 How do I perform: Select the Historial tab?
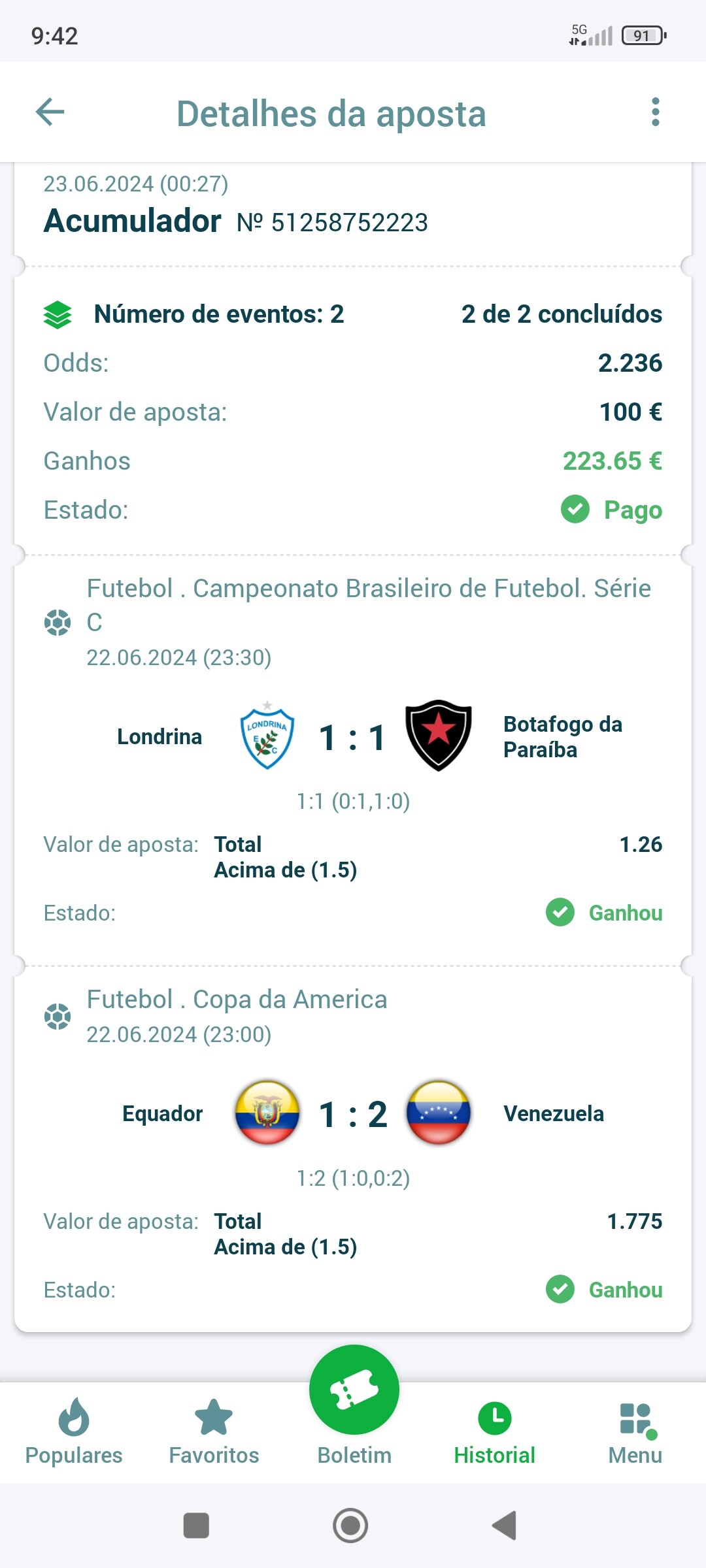coord(495,1431)
